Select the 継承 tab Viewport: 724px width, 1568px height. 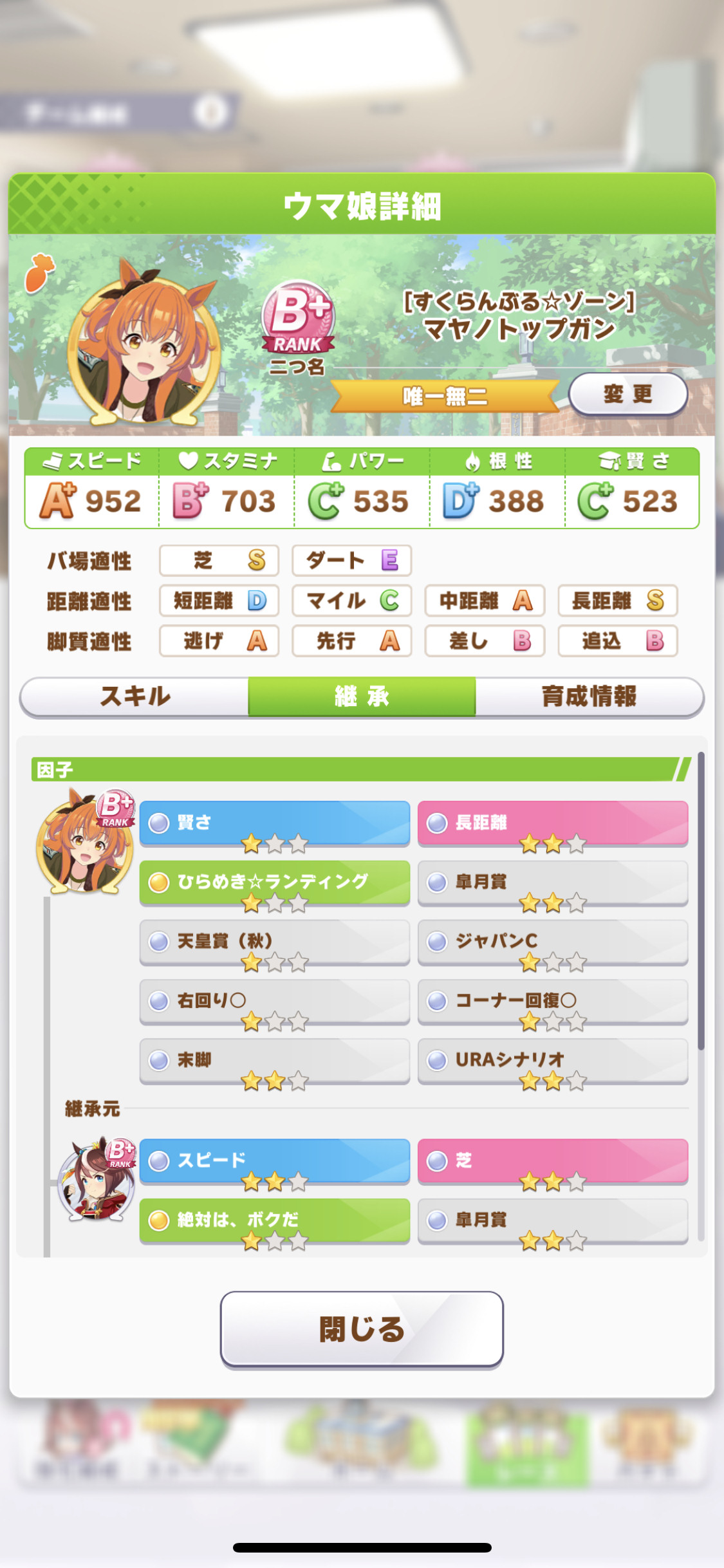tap(362, 696)
